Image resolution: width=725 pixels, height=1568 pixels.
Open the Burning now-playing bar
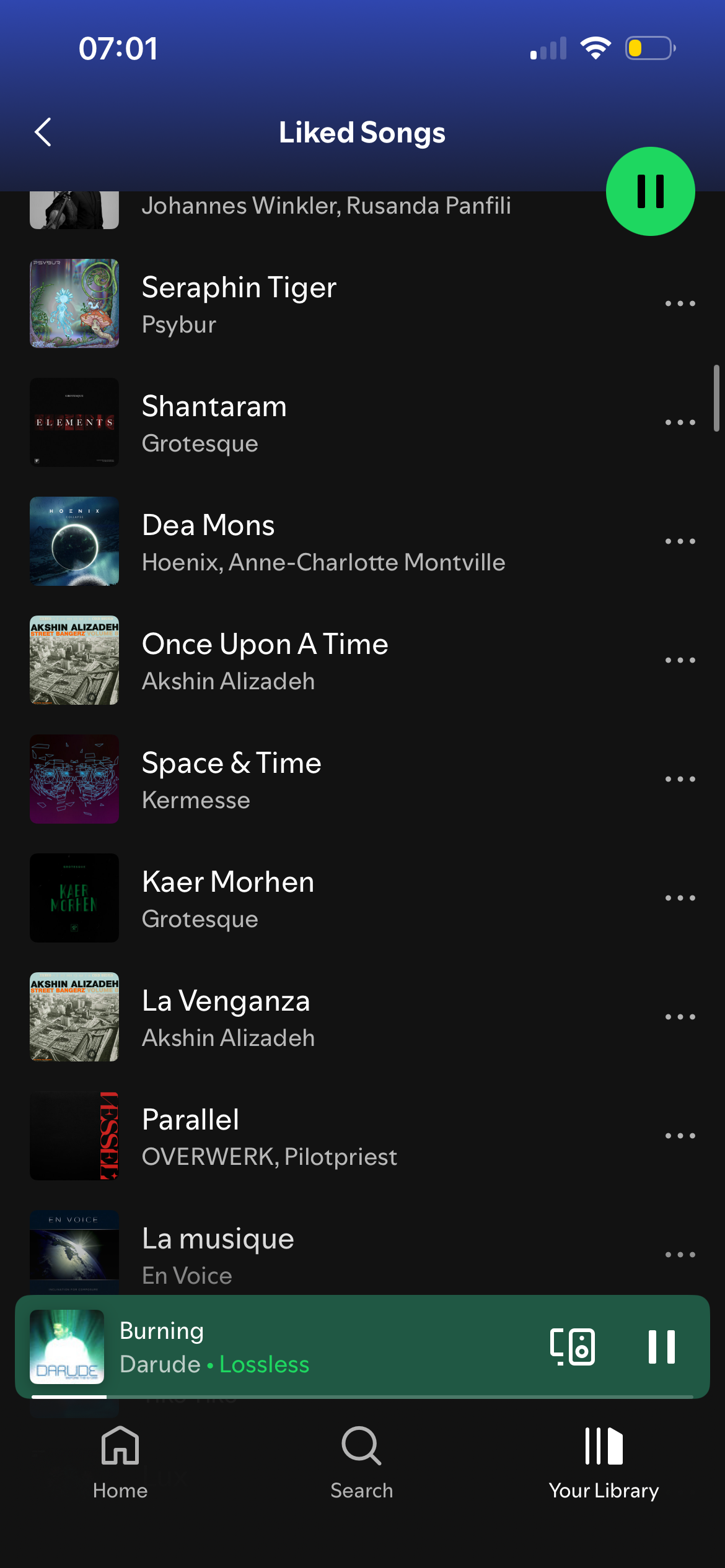pos(310,1347)
